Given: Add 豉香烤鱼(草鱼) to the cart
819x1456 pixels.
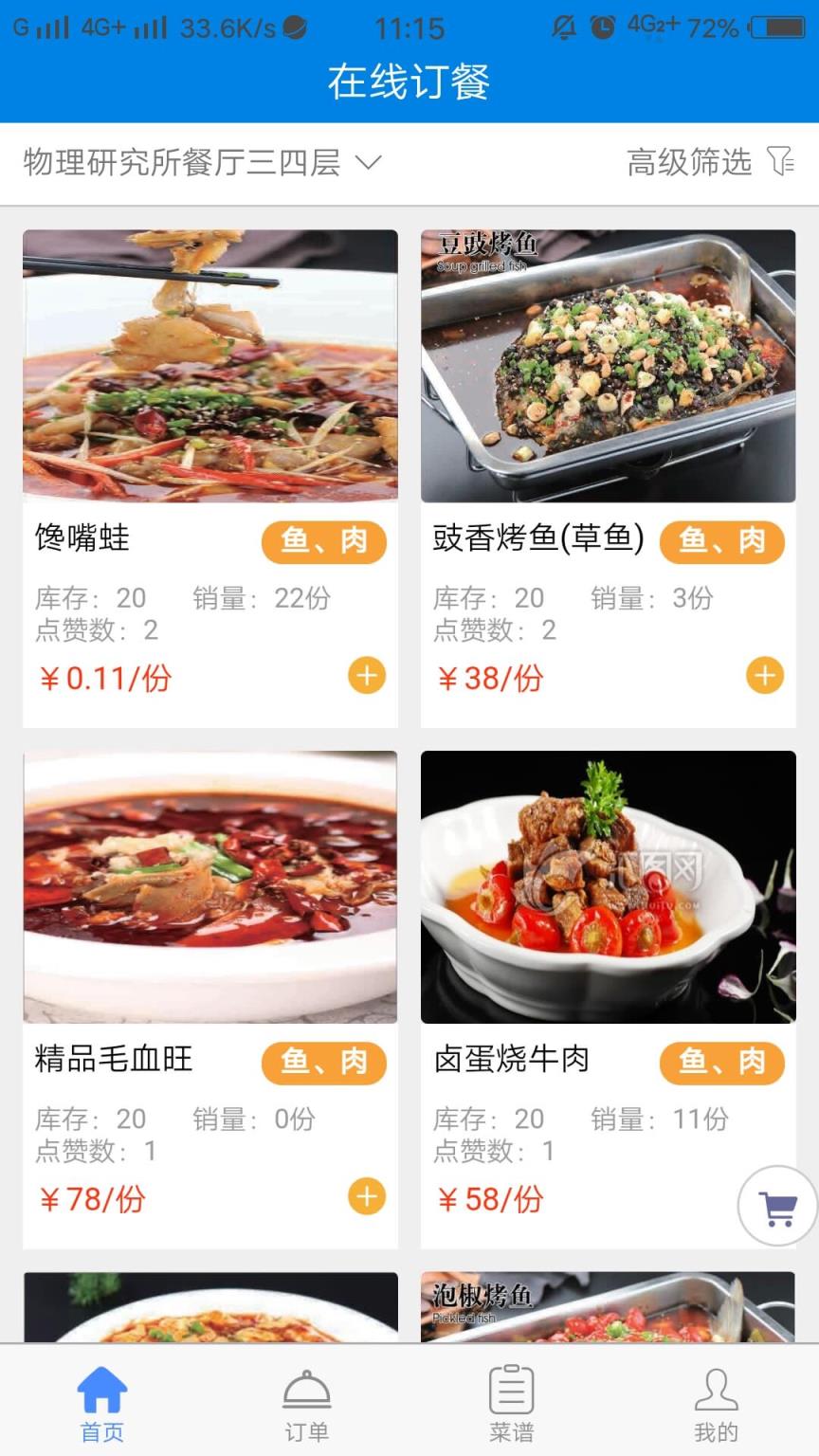Looking at the screenshot, I should (x=765, y=676).
